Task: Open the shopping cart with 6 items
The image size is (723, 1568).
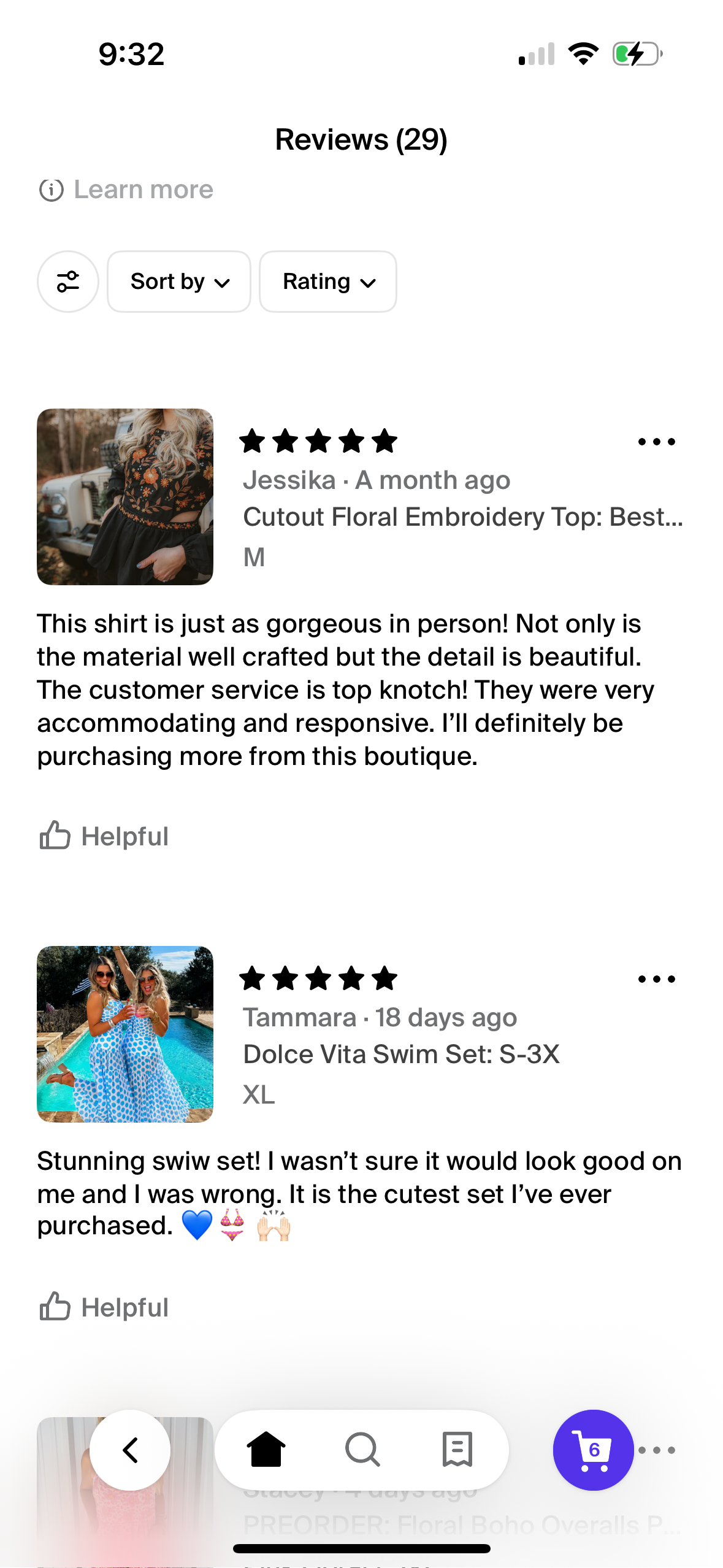Action: tap(592, 1450)
